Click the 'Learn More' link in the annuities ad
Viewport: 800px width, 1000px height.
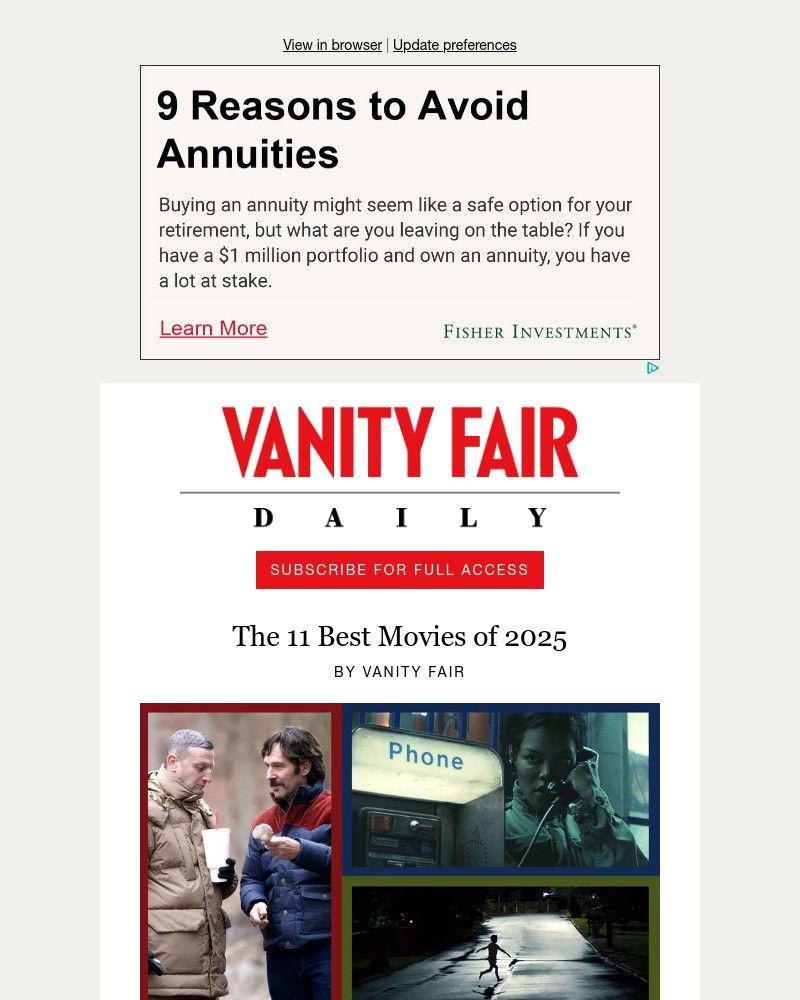(x=213, y=328)
